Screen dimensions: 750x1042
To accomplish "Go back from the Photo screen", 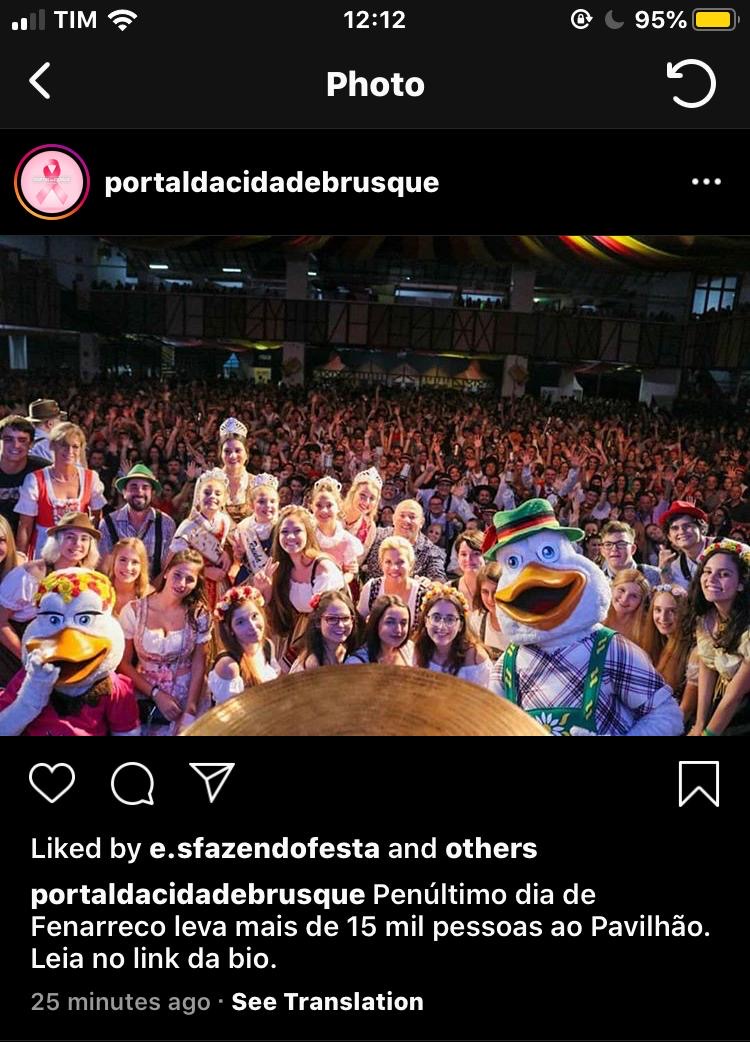I will 40,82.
